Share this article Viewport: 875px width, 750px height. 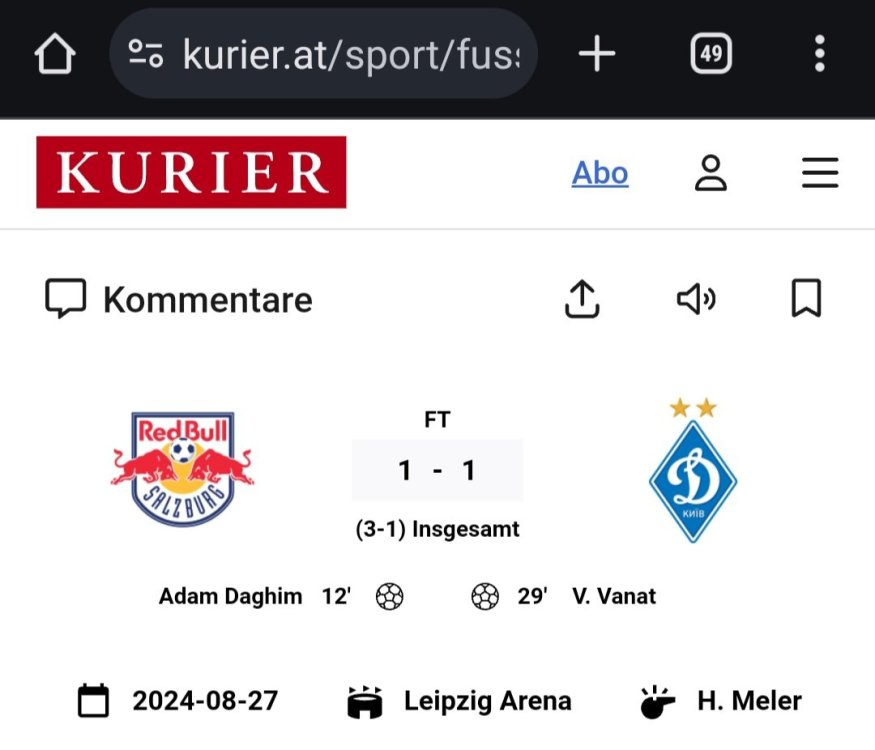coord(582,299)
